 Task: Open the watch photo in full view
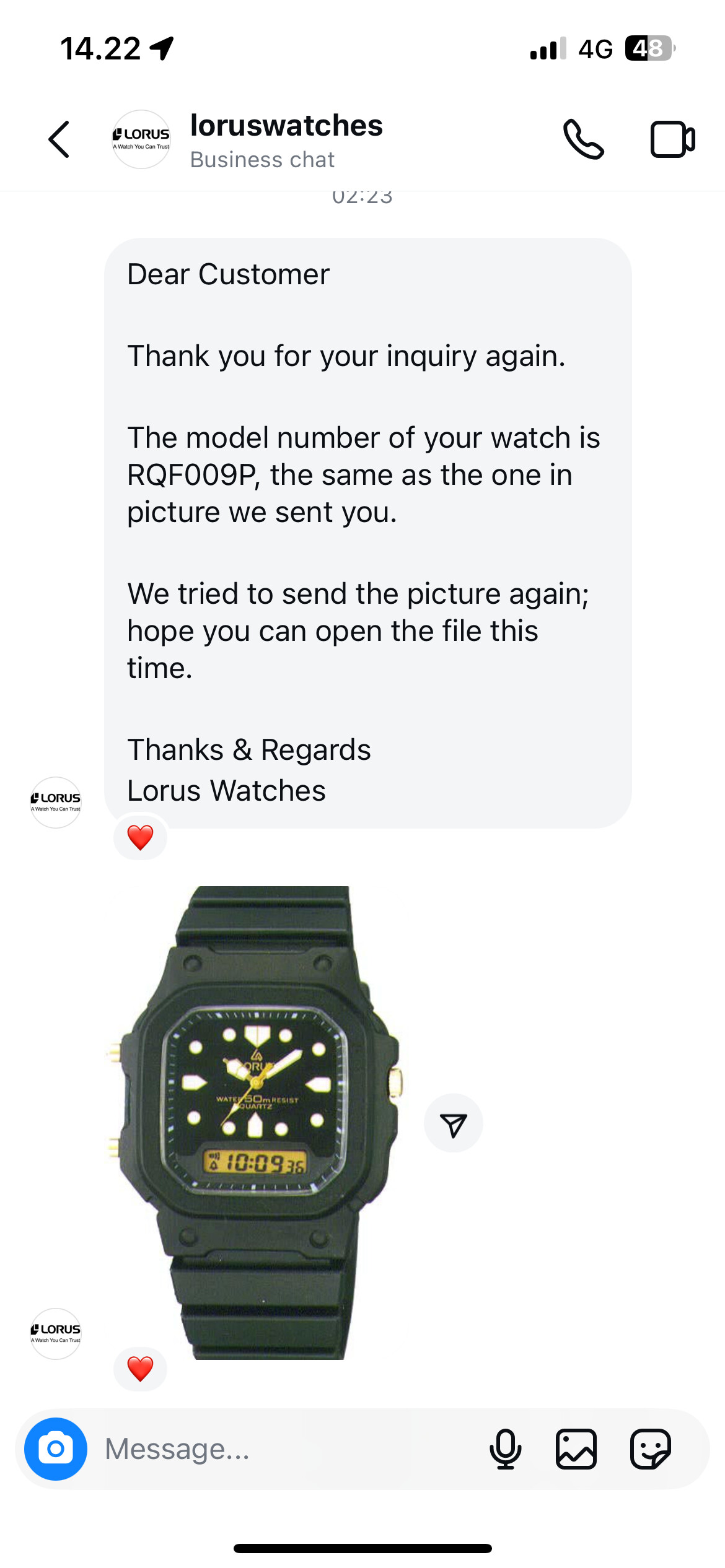click(254, 1123)
